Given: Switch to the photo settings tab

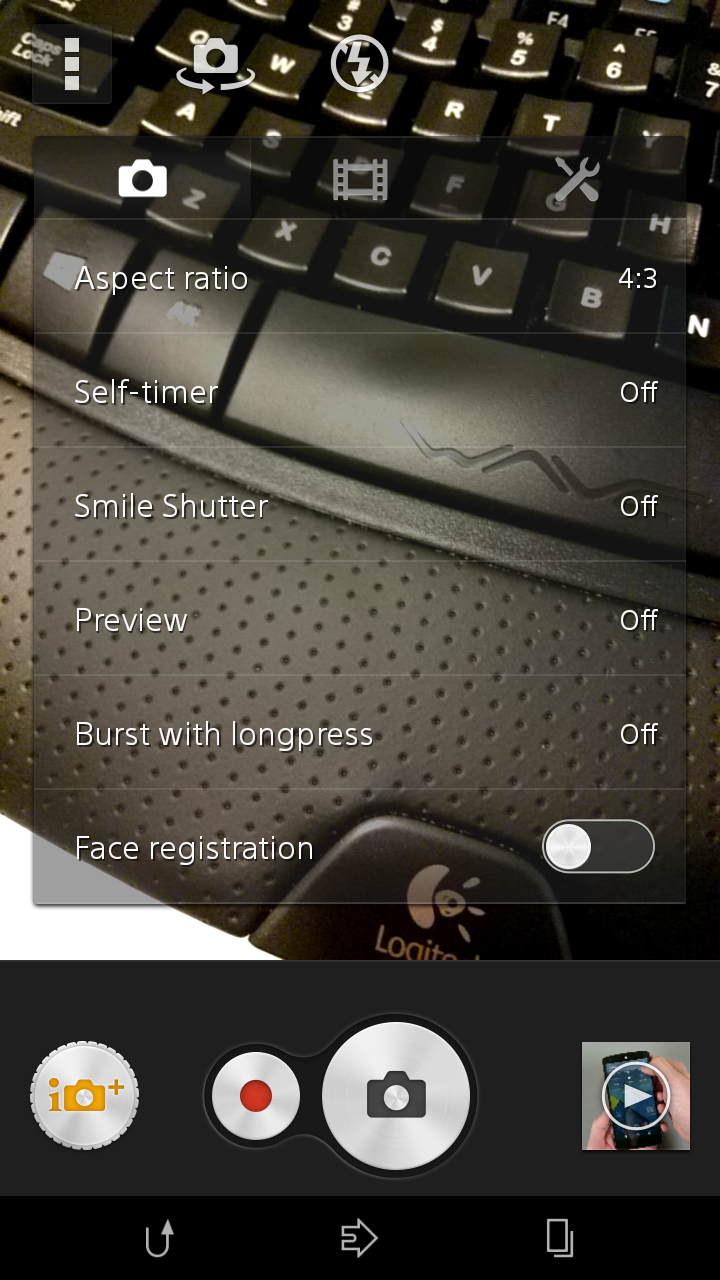Looking at the screenshot, I should [x=142, y=180].
